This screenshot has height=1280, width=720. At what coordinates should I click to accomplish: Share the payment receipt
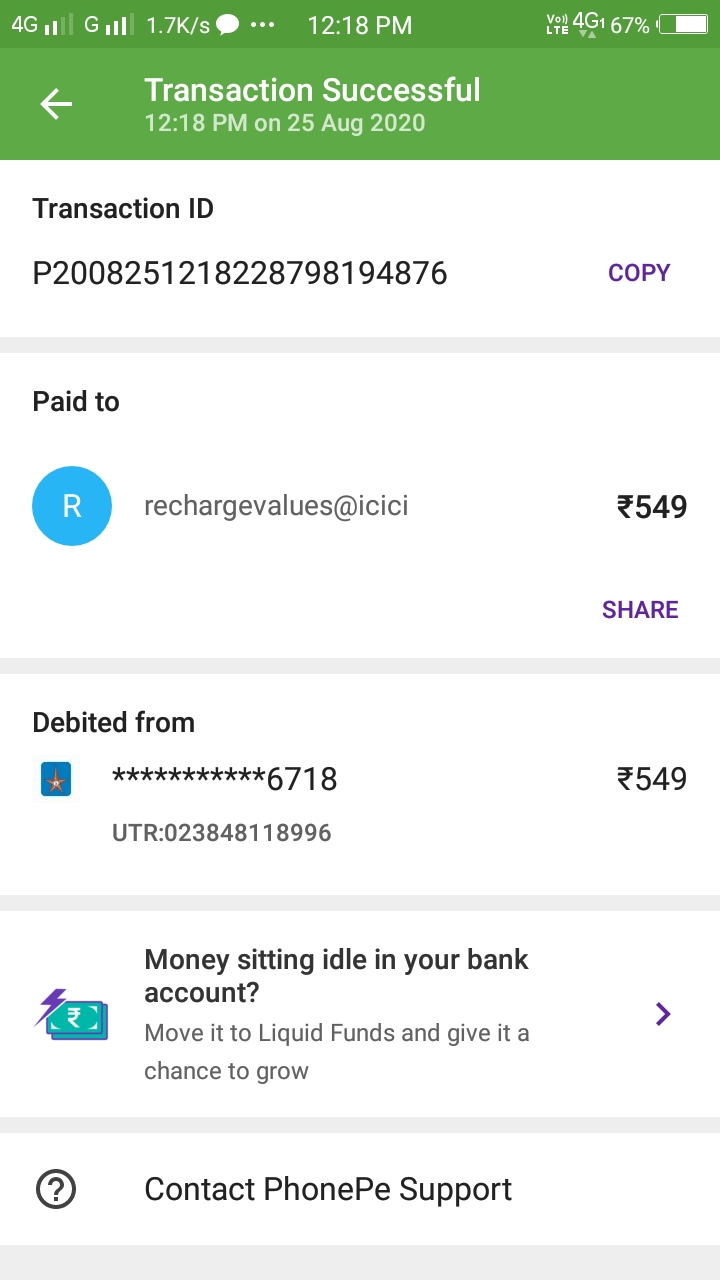click(640, 610)
